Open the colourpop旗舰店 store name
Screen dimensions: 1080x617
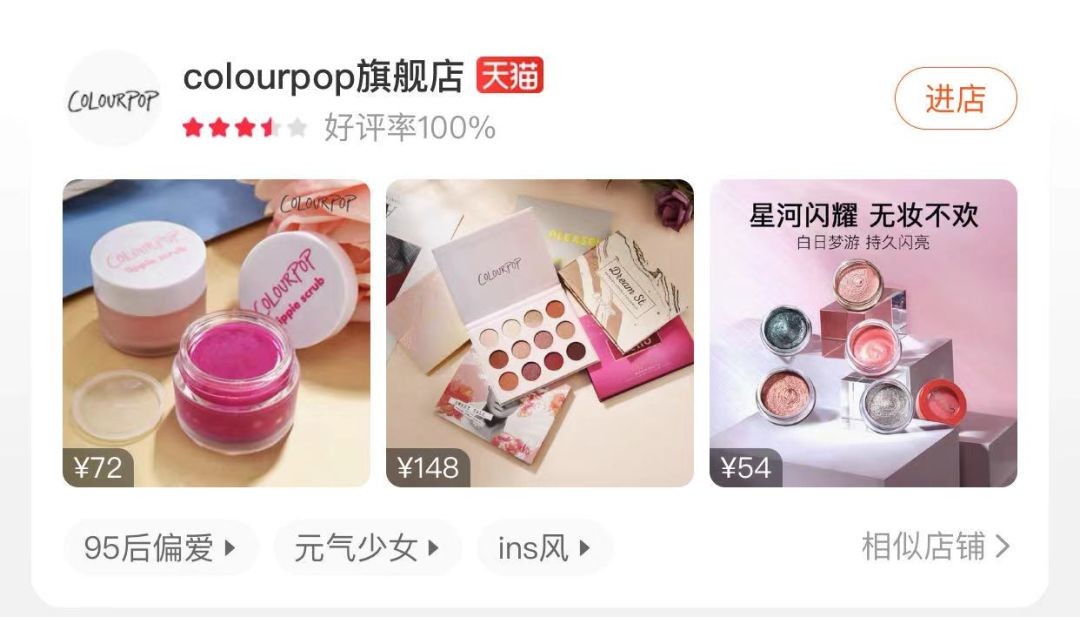click(x=323, y=77)
